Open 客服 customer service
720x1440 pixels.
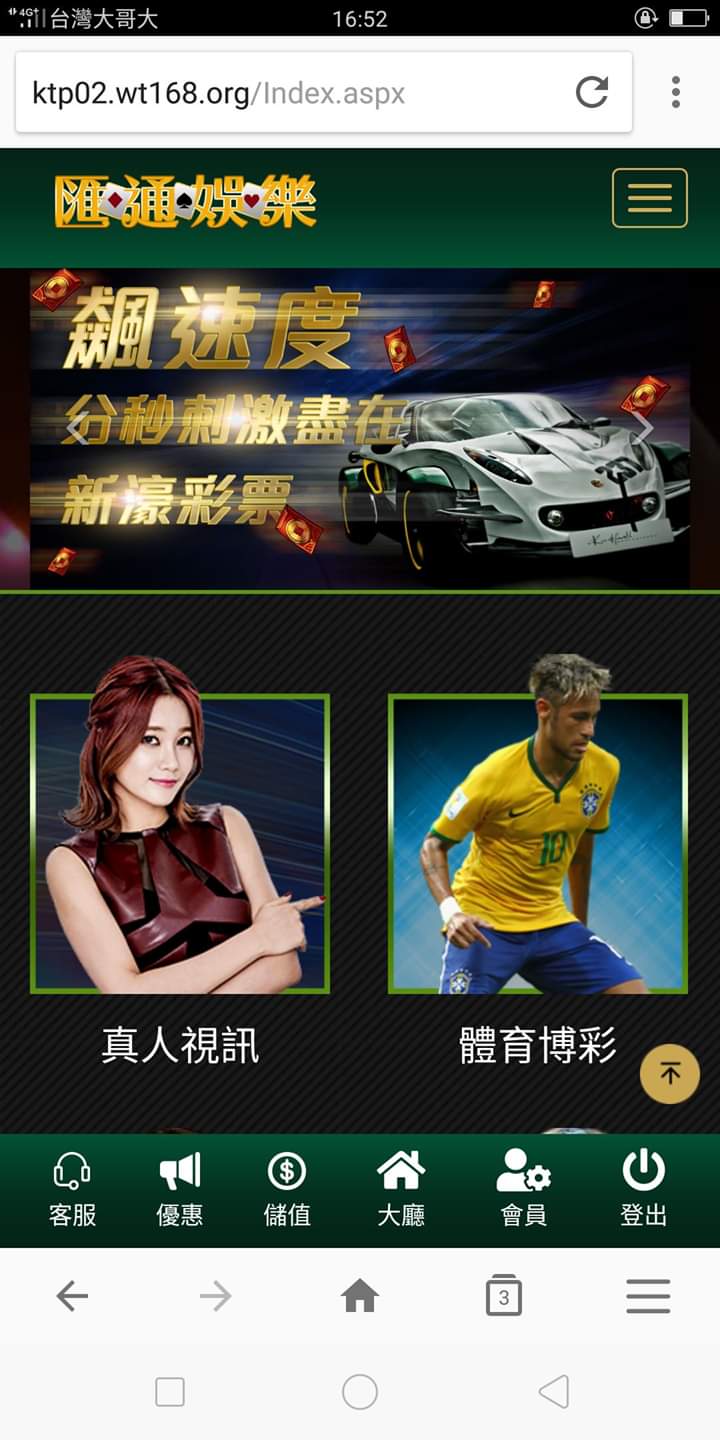[72, 1190]
